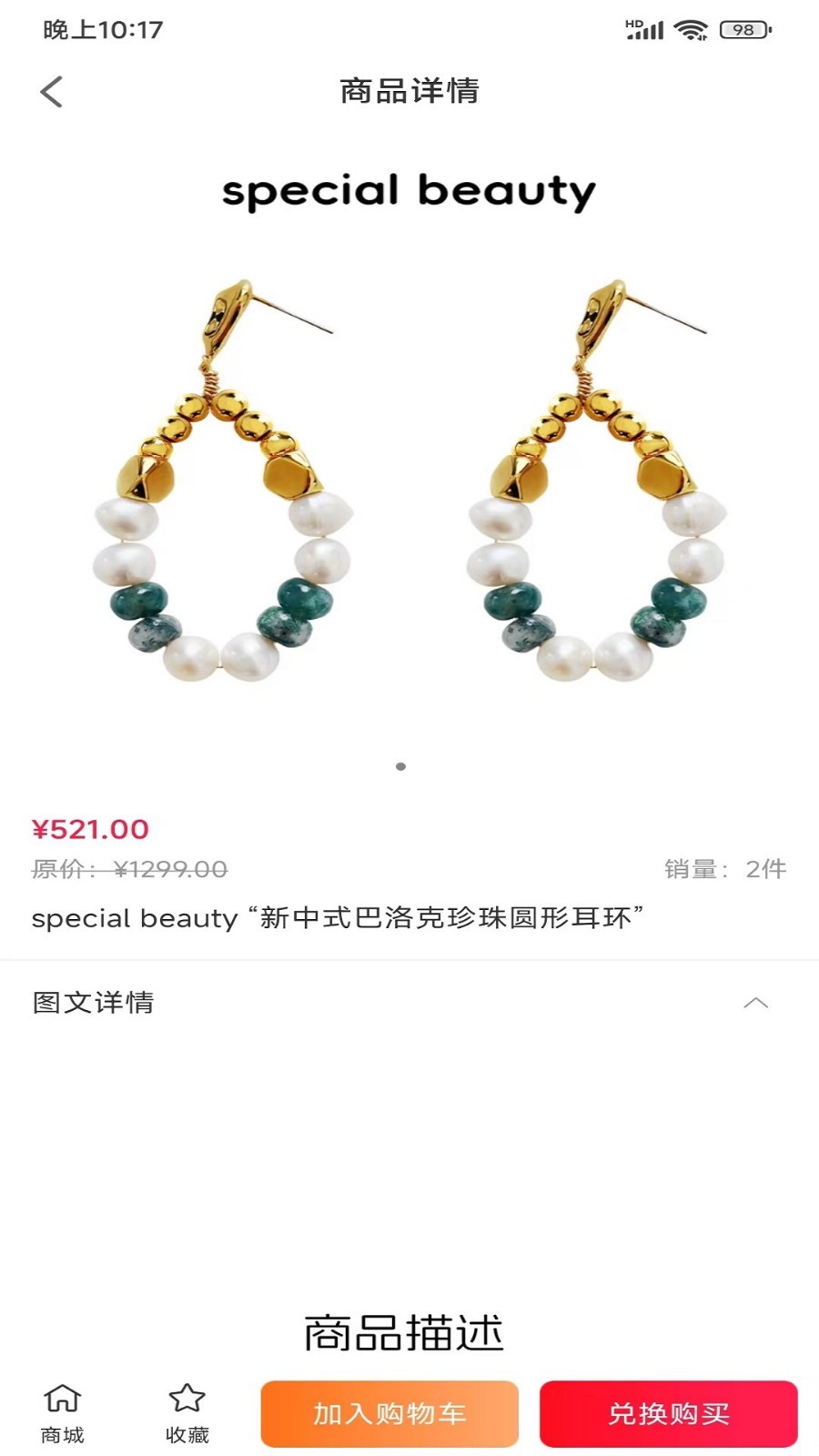Tap the carousel indicator dot below the image
The width and height of the screenshot is (819, 1456).
[400, 767]
